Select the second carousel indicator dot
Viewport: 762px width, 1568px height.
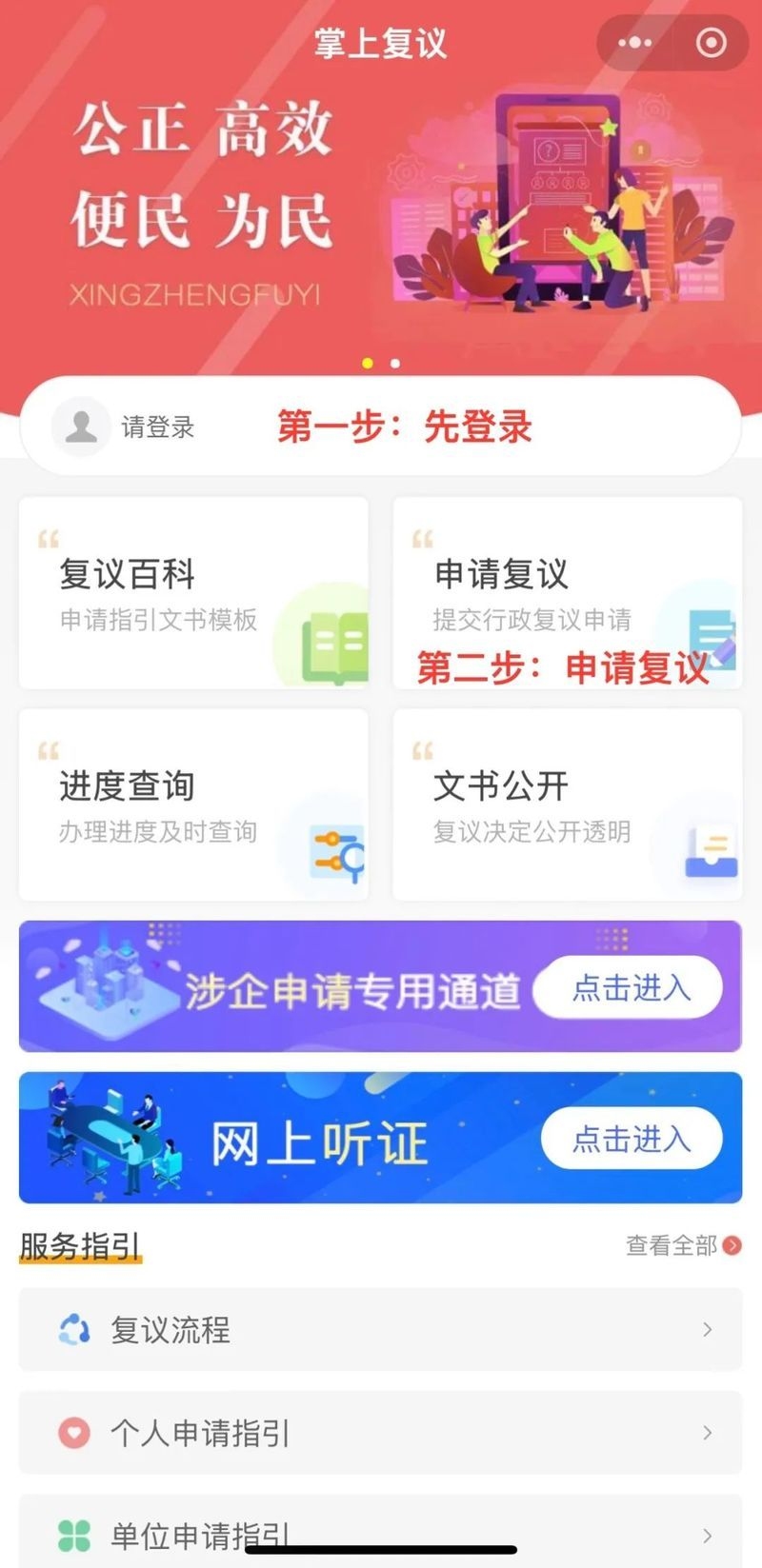tap(393, 363)
